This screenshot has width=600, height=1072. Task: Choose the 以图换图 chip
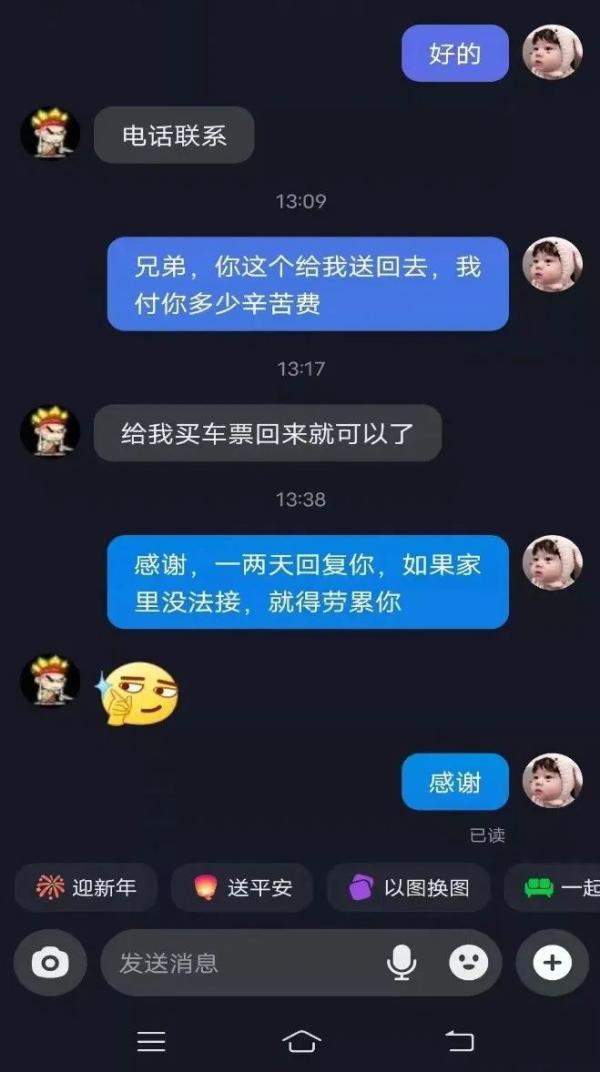coord(408,887)
